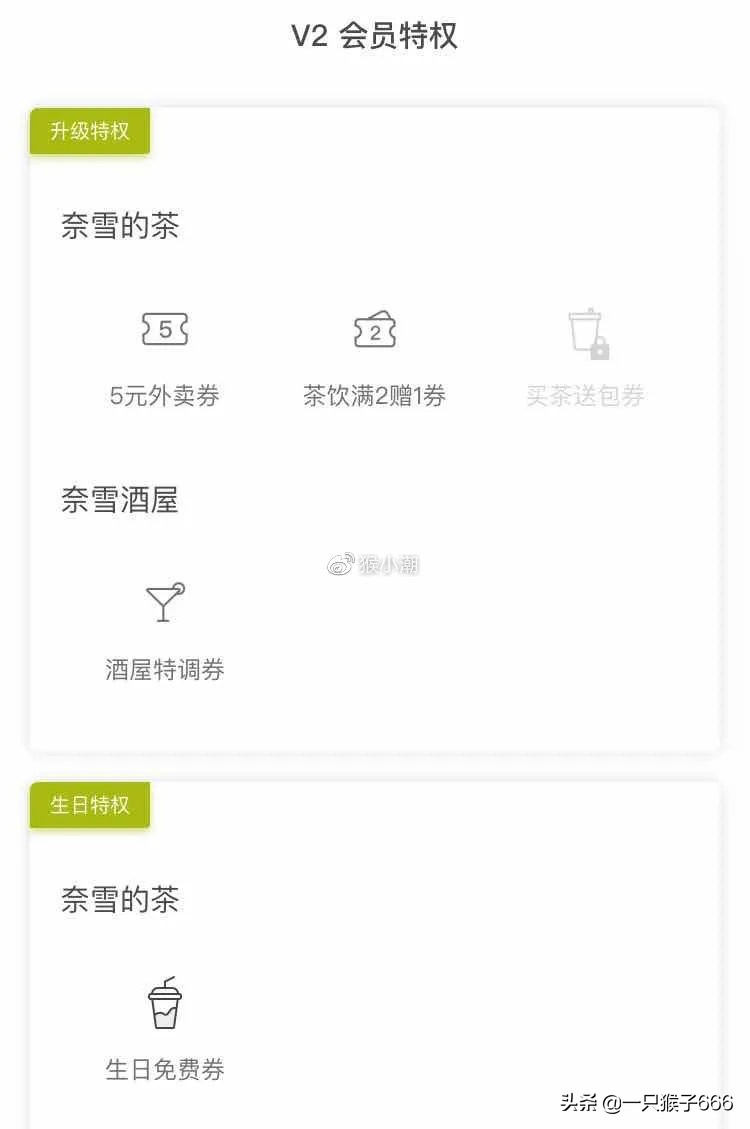Select the number 5 ticket coupon graphic

tap(164, 331)
